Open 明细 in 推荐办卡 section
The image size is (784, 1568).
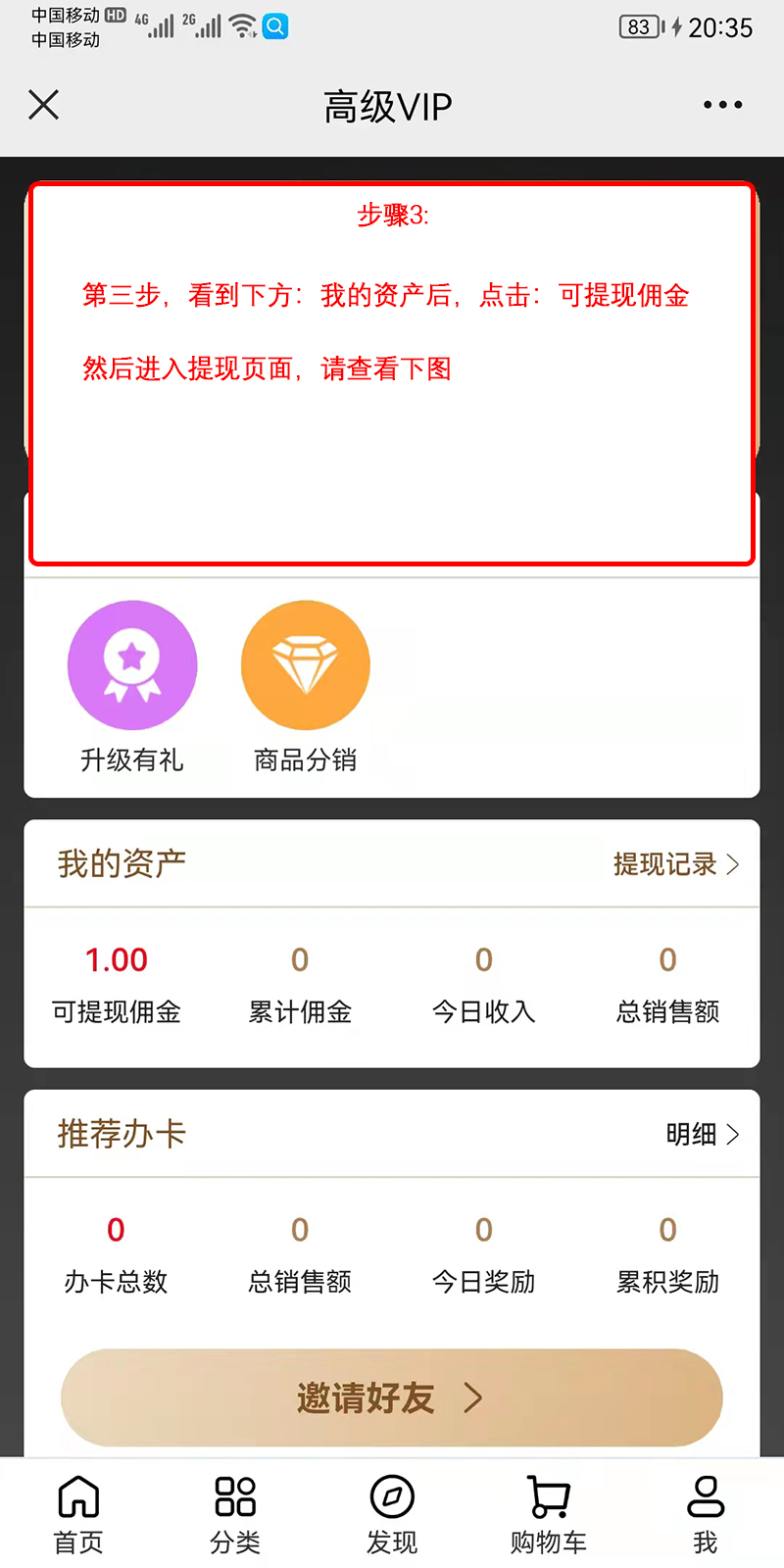point(702,1135)
